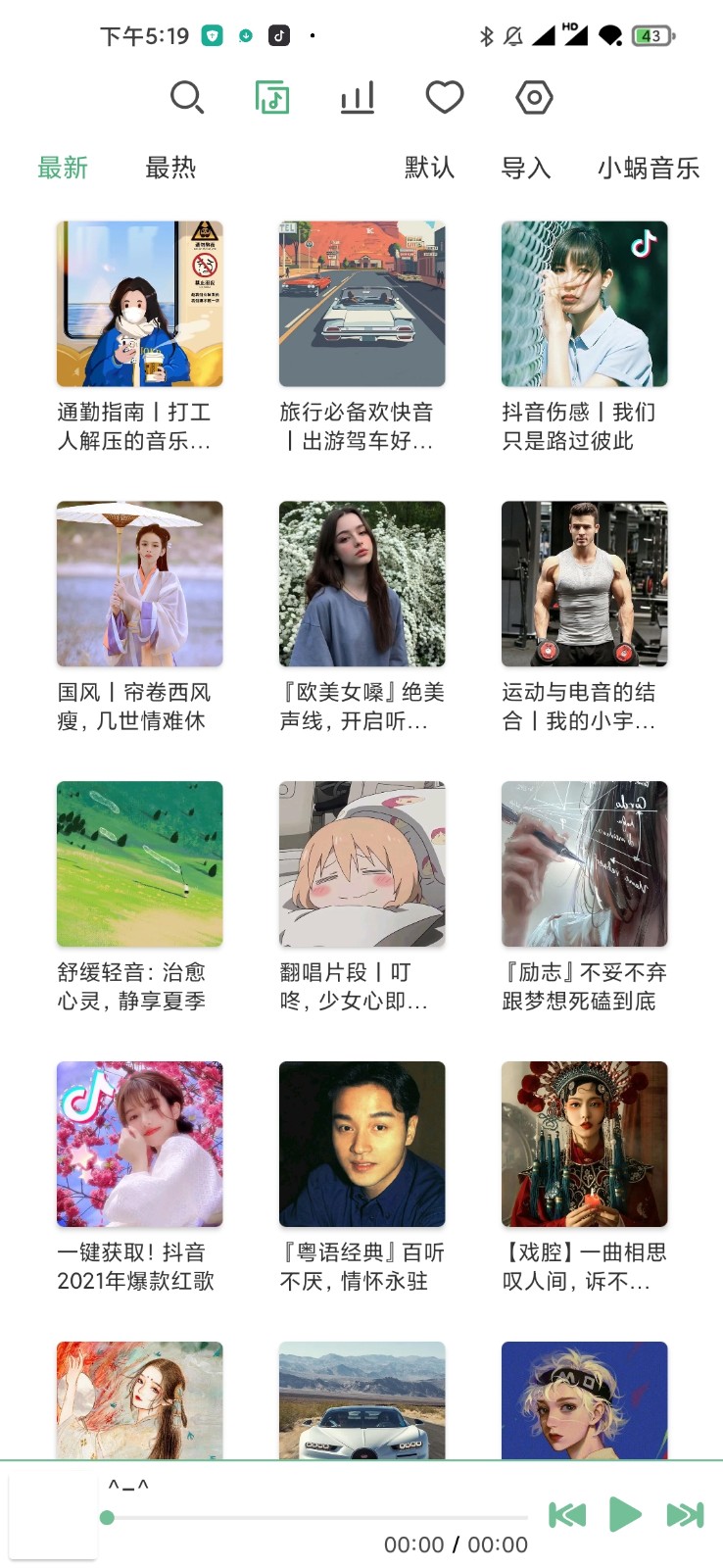Open the charts ranking icon
This screenshot has height=1568, width=723.
coord(358,97)
